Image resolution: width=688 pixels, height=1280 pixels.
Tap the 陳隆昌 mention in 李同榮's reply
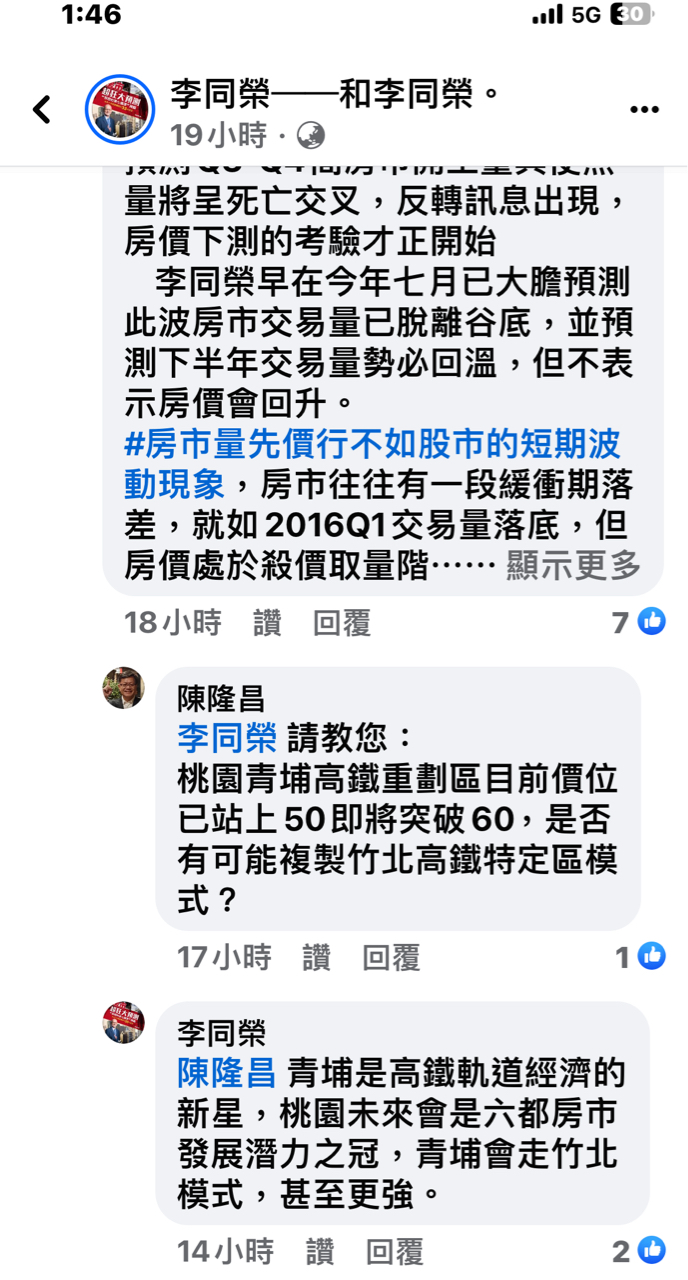click(226, 1073)
